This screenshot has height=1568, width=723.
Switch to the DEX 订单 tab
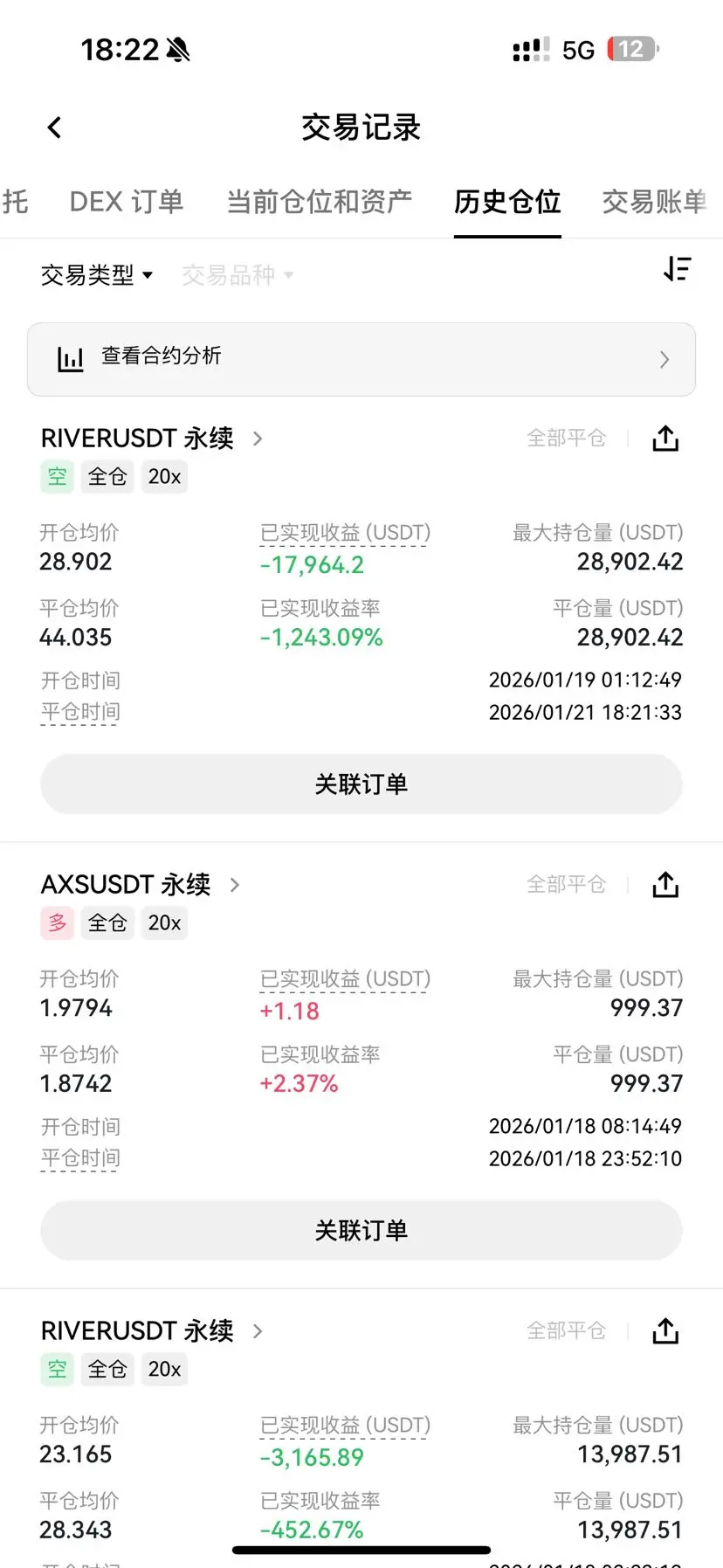point(127,202)
